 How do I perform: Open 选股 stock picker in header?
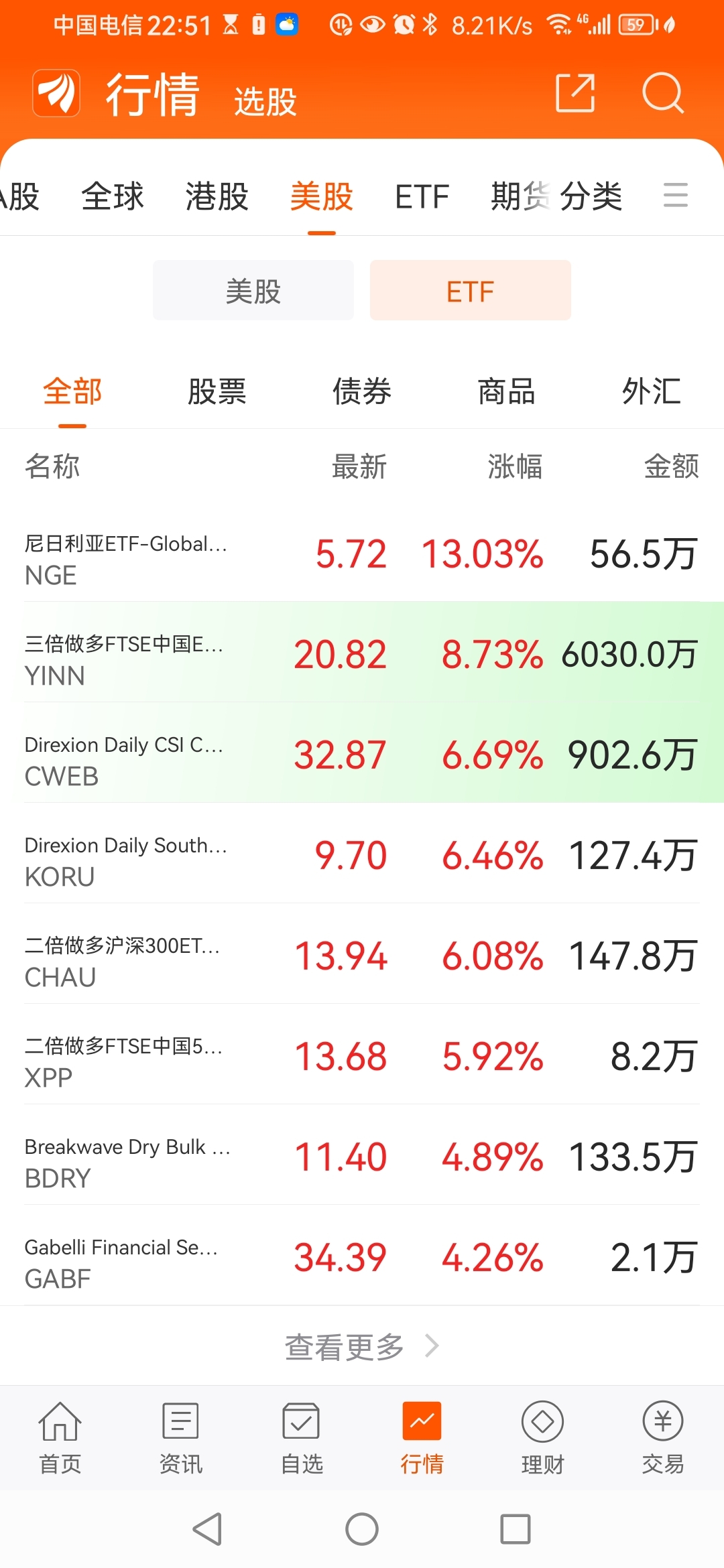tap(264, 101)
